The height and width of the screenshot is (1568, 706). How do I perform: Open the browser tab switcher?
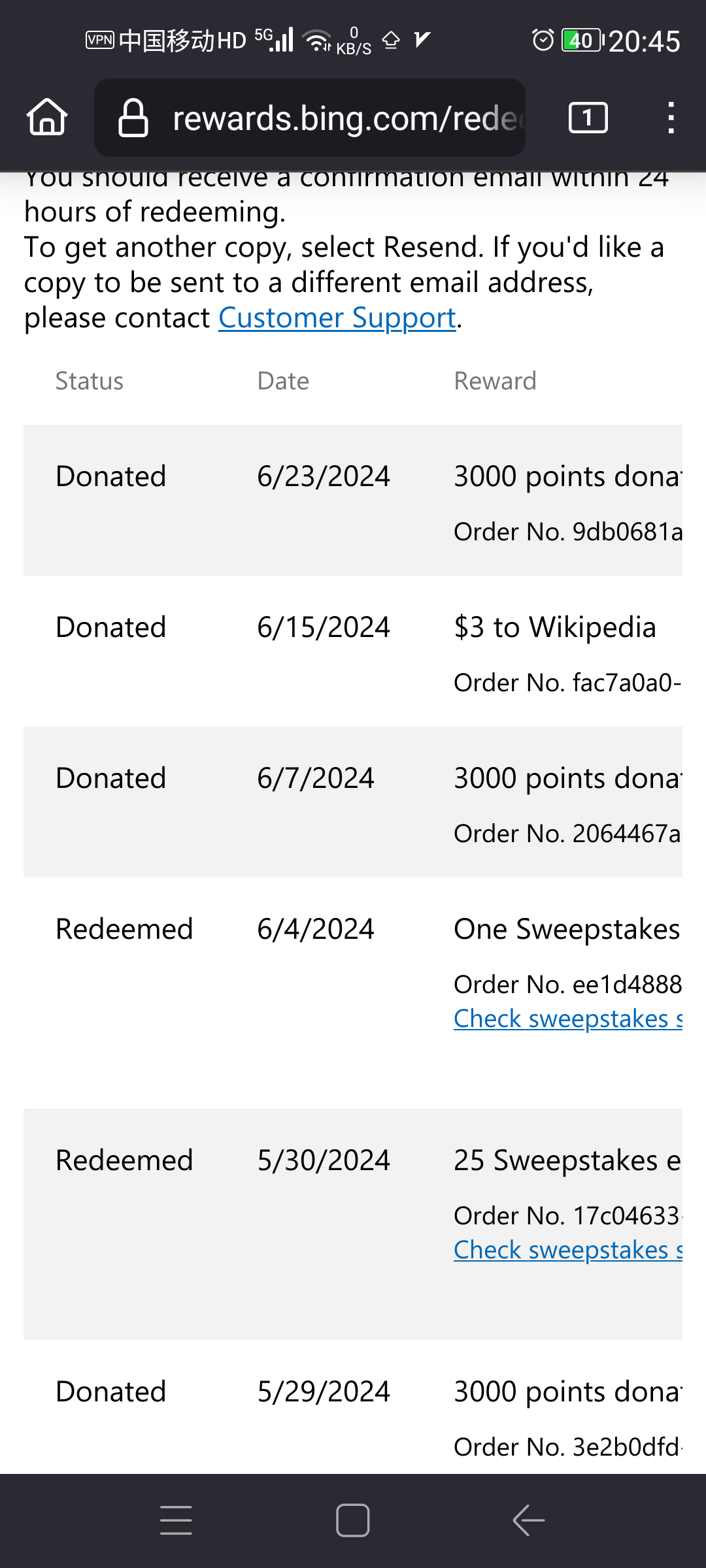click(588, 118)
